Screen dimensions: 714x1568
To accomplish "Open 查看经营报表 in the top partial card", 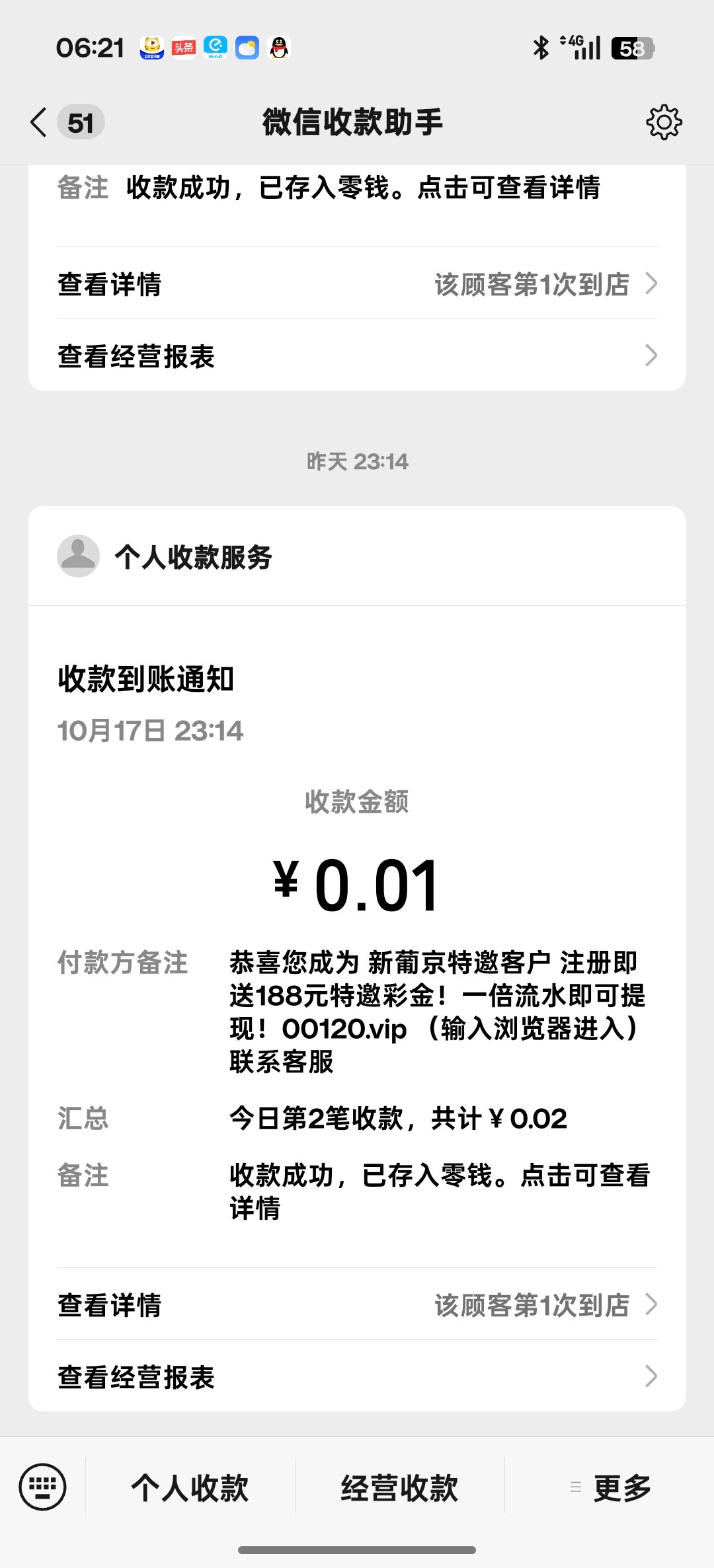I will (357, 356).
